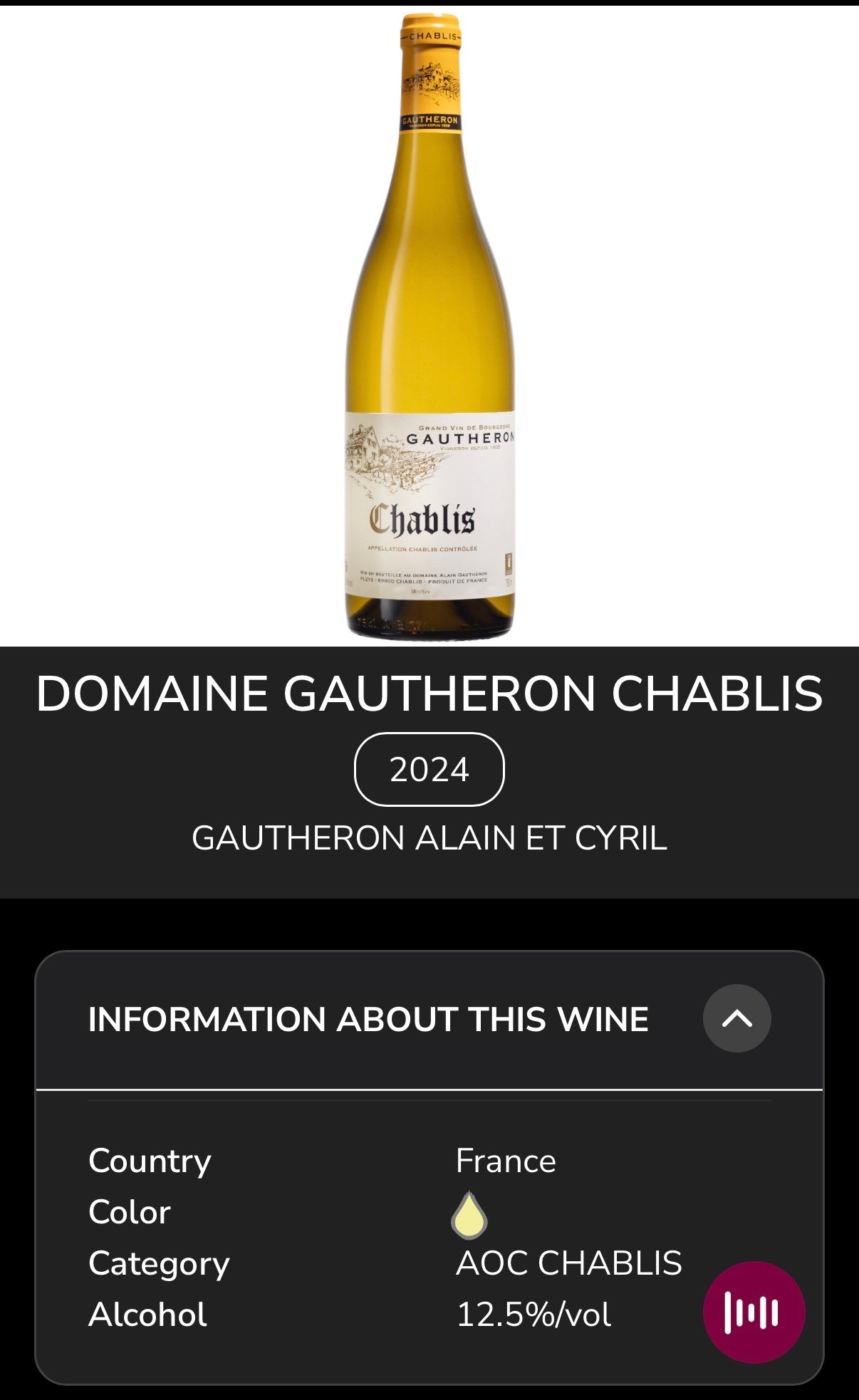Collapse the Information About This Wine section
This screenshot has height=1400, width=859.
pos(736,1018)
